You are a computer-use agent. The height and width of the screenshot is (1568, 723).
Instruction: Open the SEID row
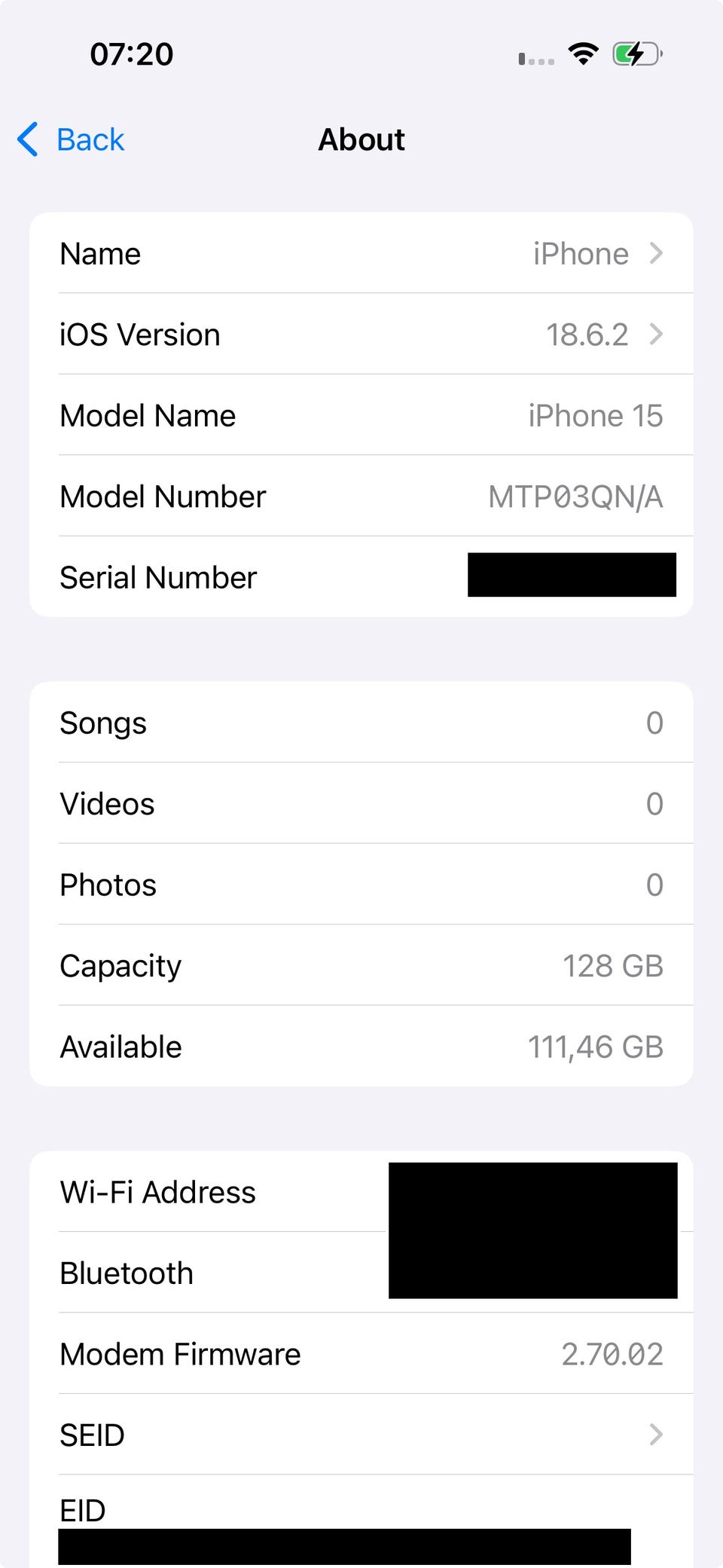click(x=361, y=1435)
